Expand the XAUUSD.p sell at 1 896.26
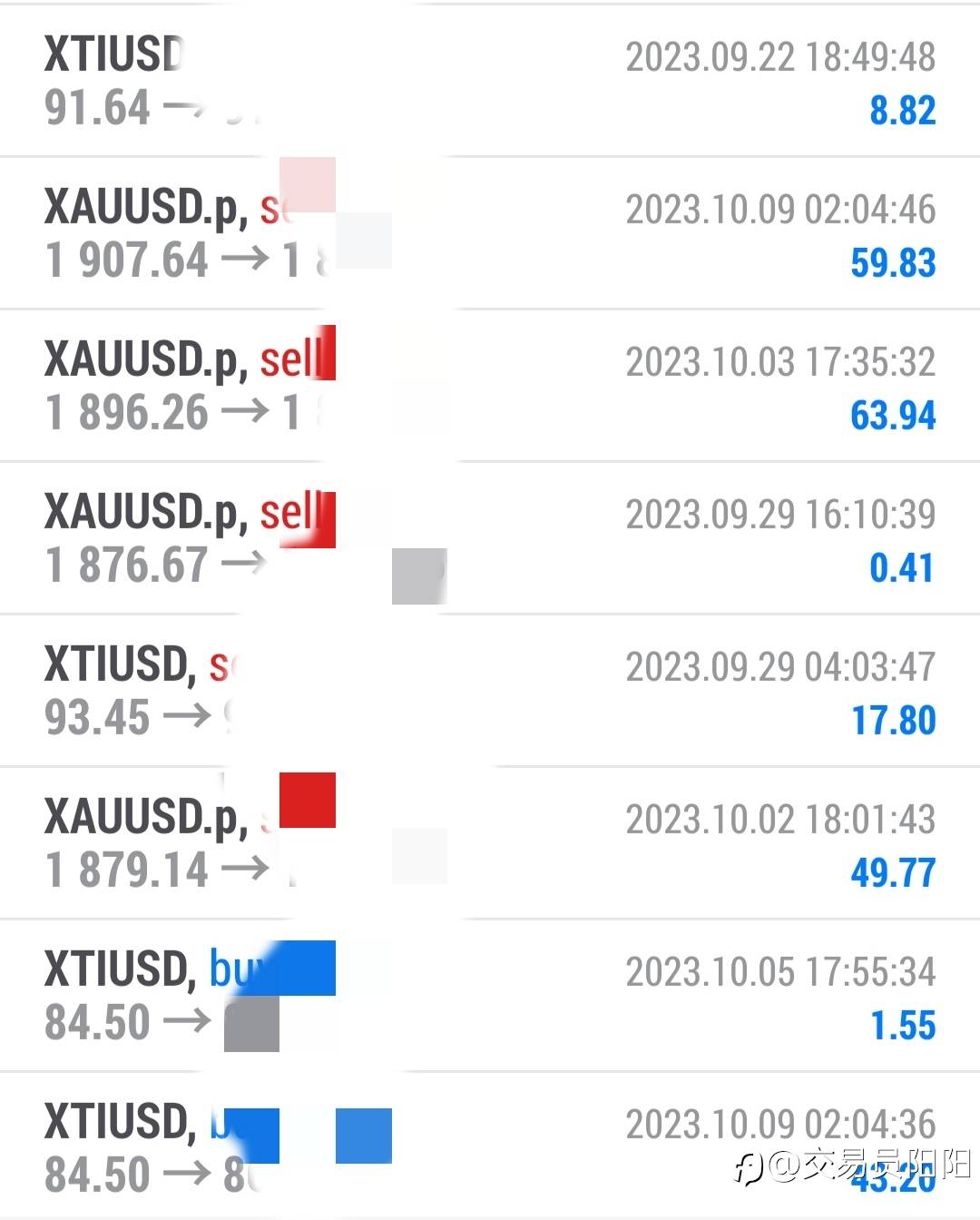 pos(490,387)
